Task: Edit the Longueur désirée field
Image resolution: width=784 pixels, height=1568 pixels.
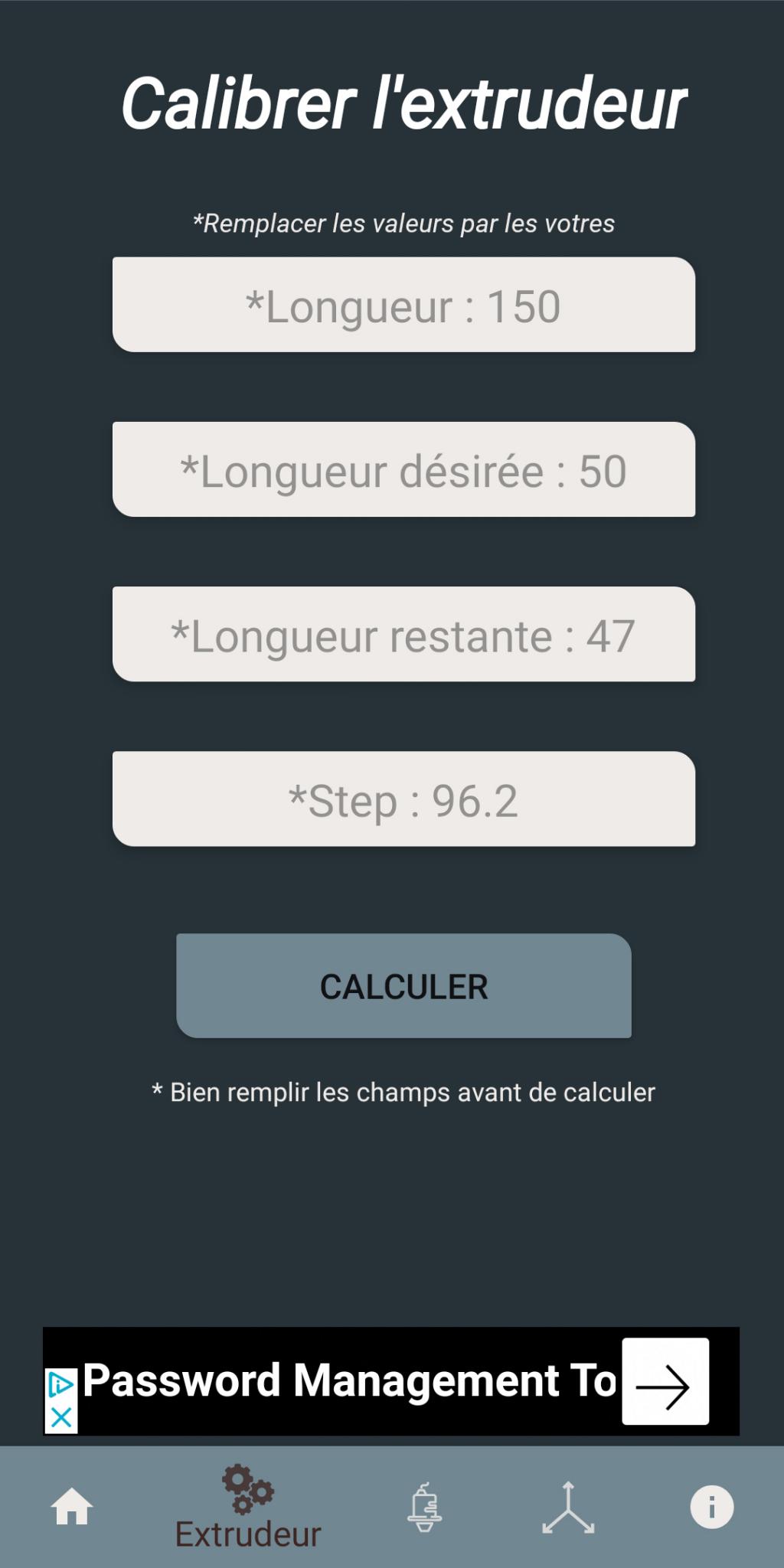Action: pyautogui.click(x=403, y=469)
